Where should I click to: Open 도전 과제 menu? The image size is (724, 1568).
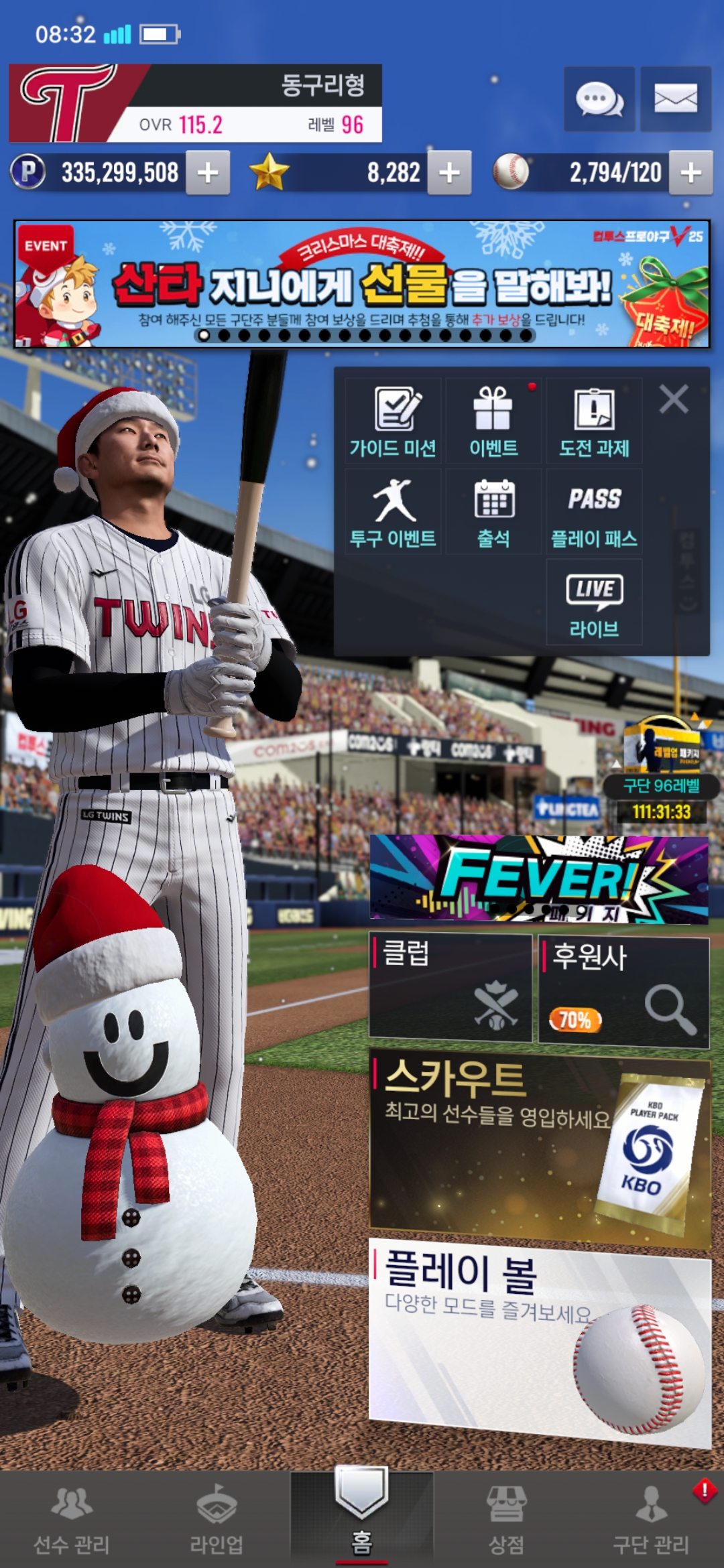pos(594,421)
